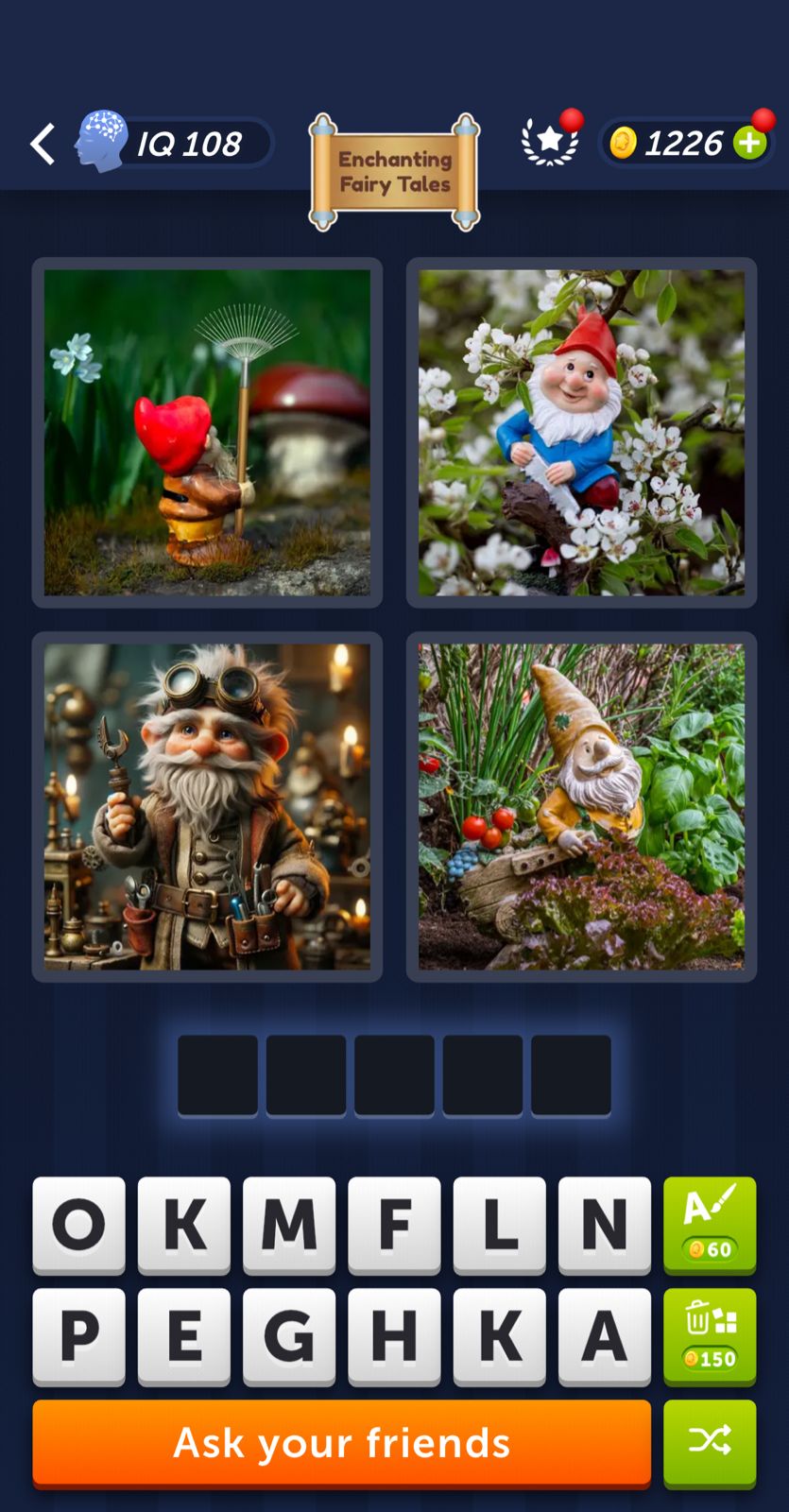Pick the letter F tile

pos(394,1225)
